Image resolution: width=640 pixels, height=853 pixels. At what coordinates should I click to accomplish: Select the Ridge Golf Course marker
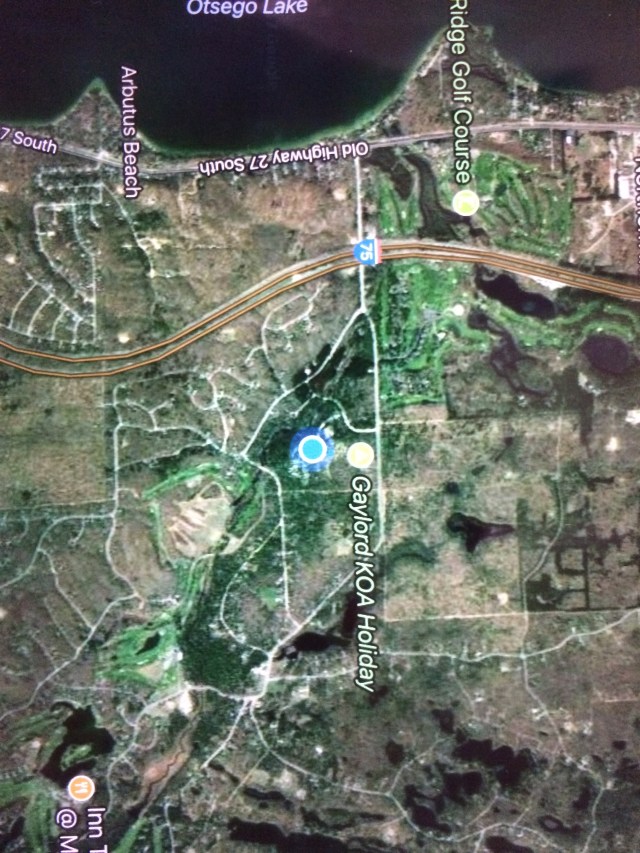[465, 204]
